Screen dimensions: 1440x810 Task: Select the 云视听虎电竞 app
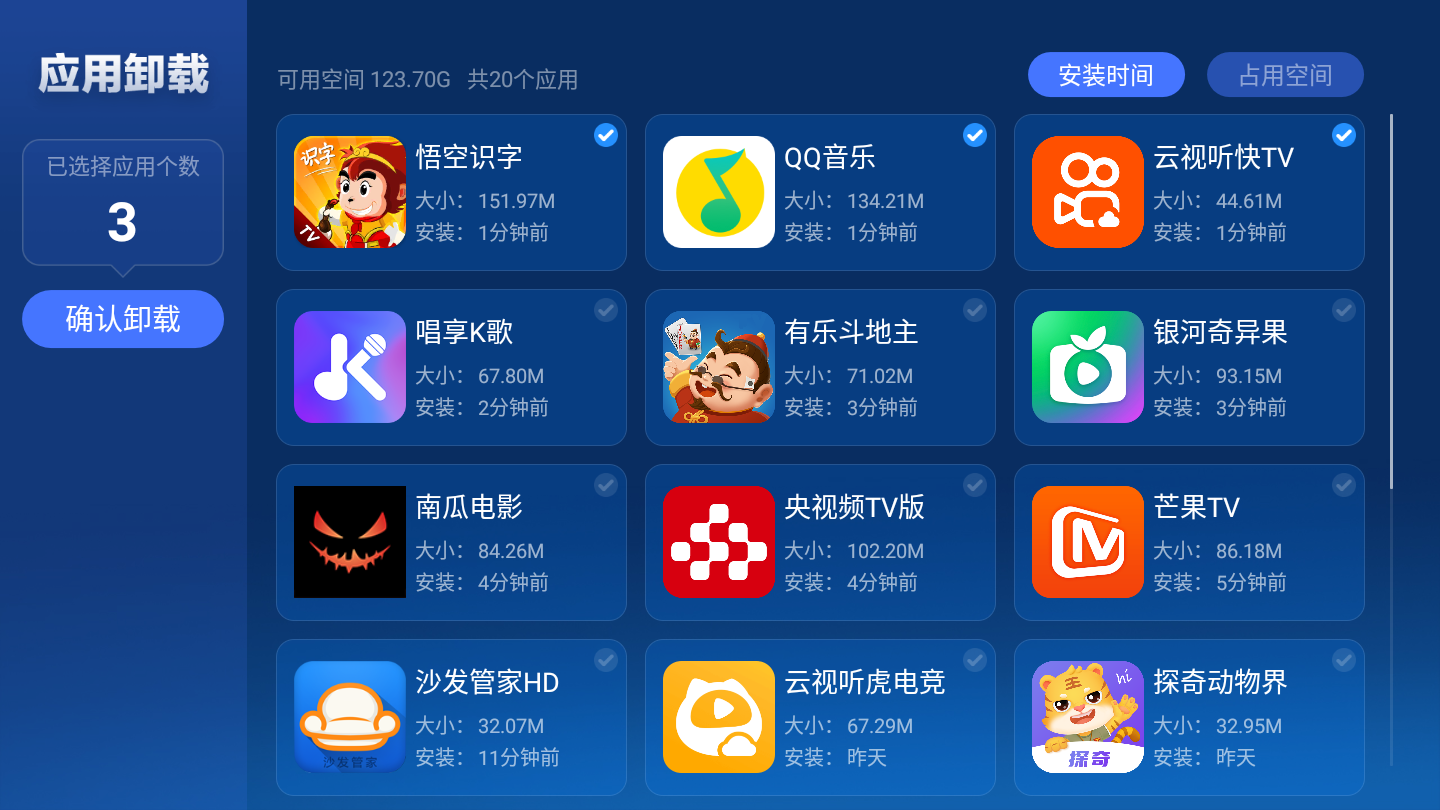point(820,717)
